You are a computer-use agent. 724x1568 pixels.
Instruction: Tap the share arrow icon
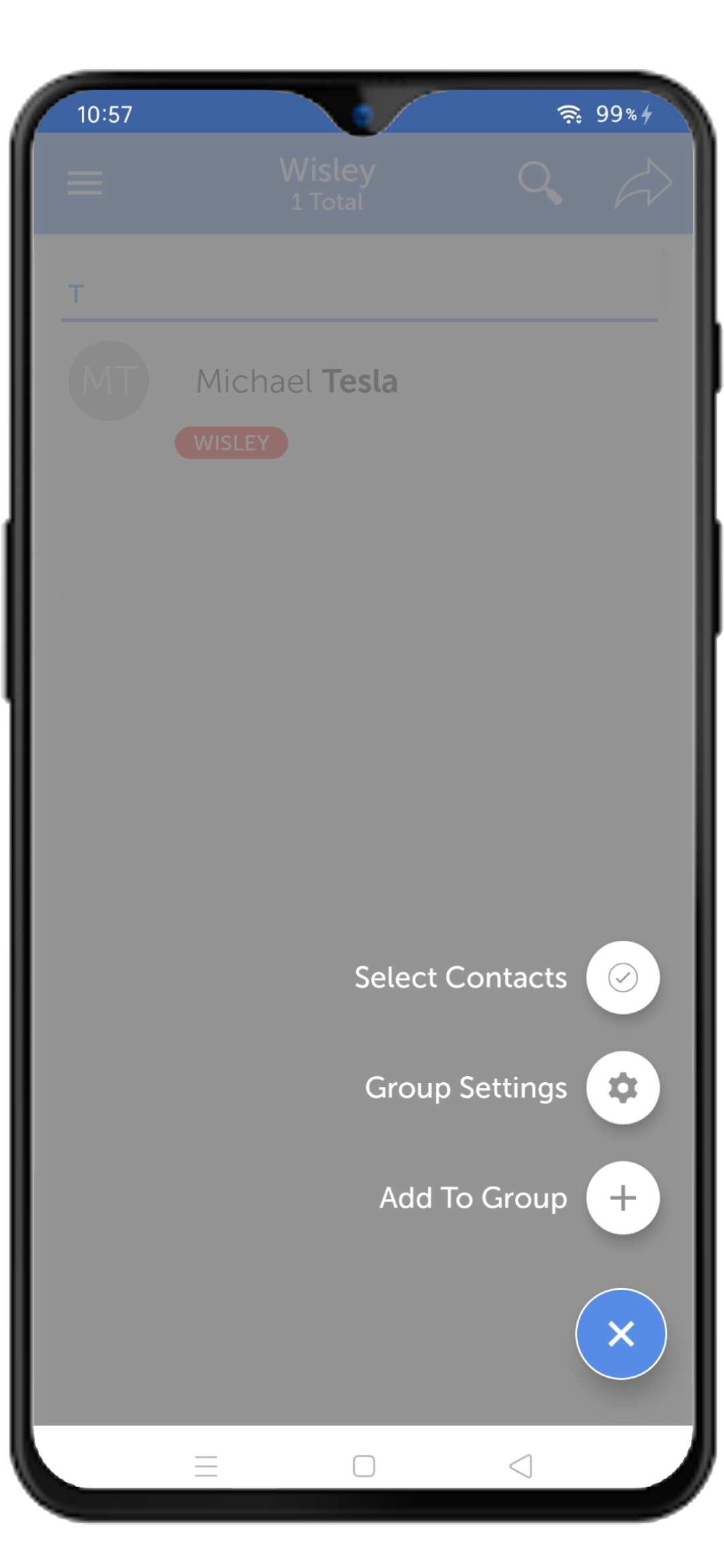(x=643, y=183)
